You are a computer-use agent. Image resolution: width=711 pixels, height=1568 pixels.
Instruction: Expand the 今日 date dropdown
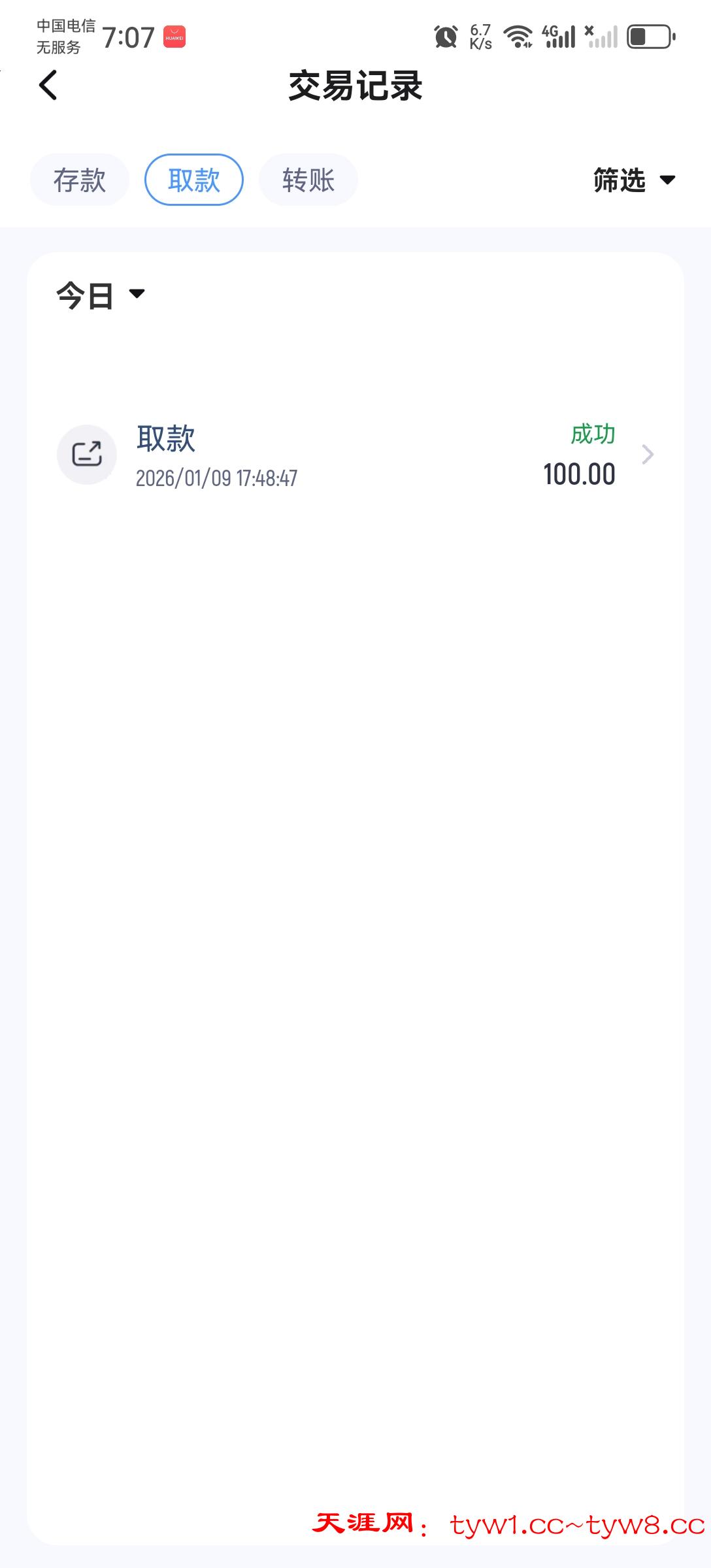(x=101, y=295)
